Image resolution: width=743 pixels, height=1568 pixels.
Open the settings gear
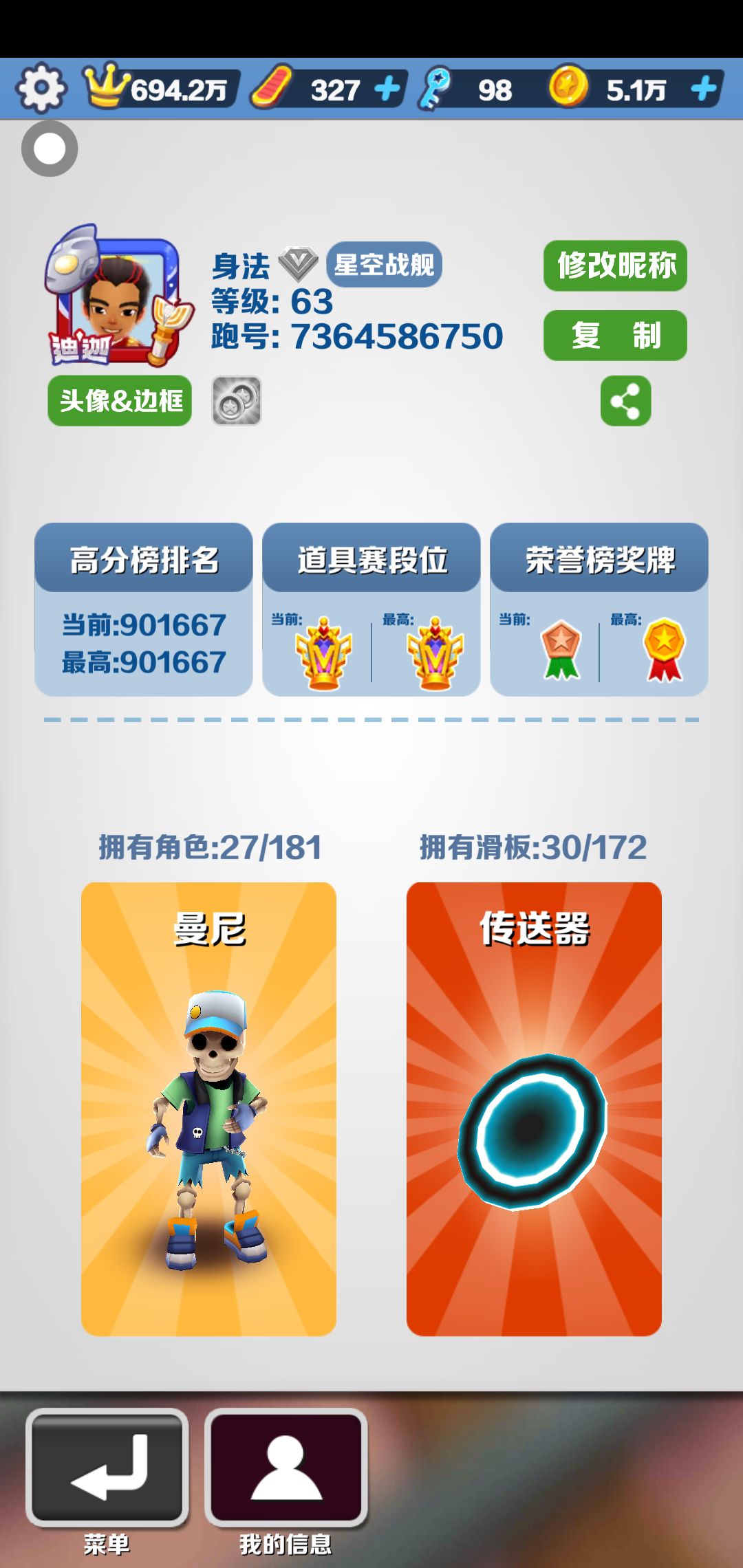click(41, 88)
